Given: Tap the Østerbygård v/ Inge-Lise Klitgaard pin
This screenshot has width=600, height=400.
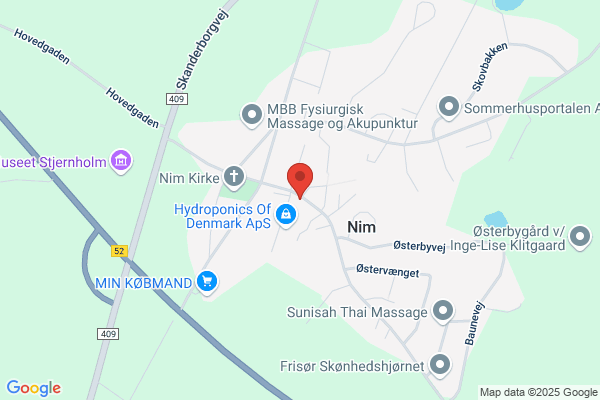Looking at the screenshot, I should (x=580, y=237).
